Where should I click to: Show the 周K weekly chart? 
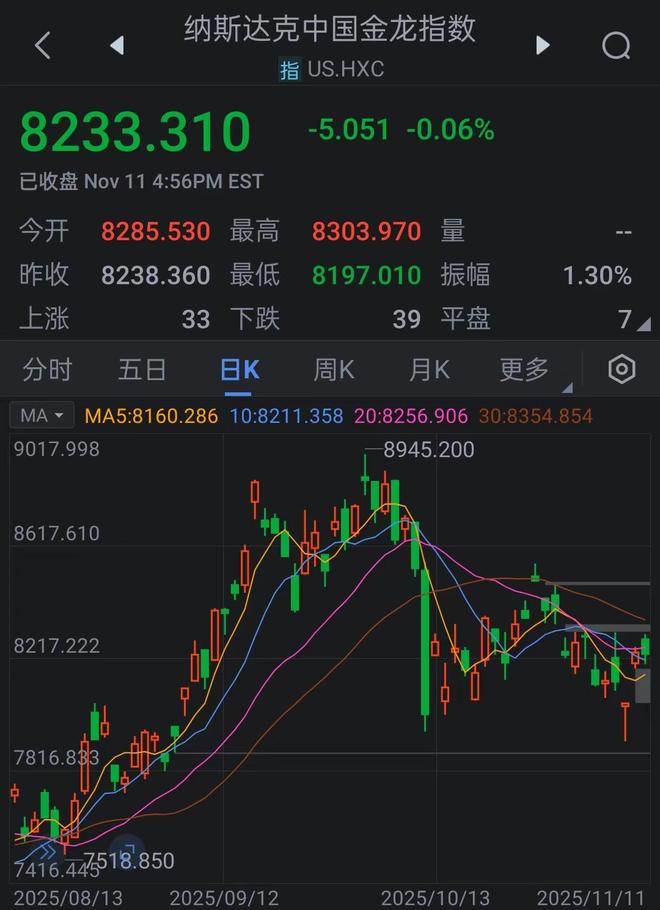pos(334,370)
